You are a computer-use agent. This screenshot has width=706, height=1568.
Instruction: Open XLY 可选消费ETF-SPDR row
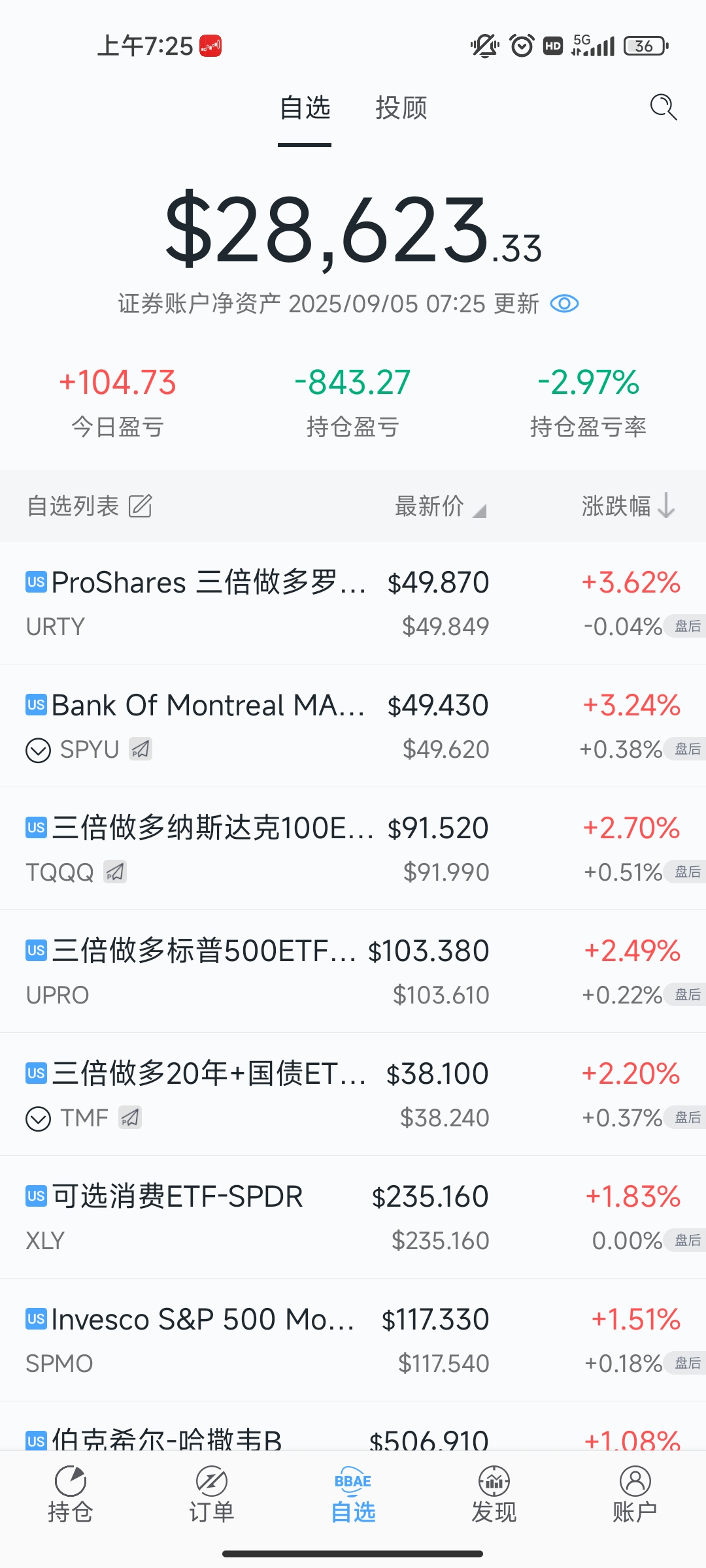(196, 1217)
